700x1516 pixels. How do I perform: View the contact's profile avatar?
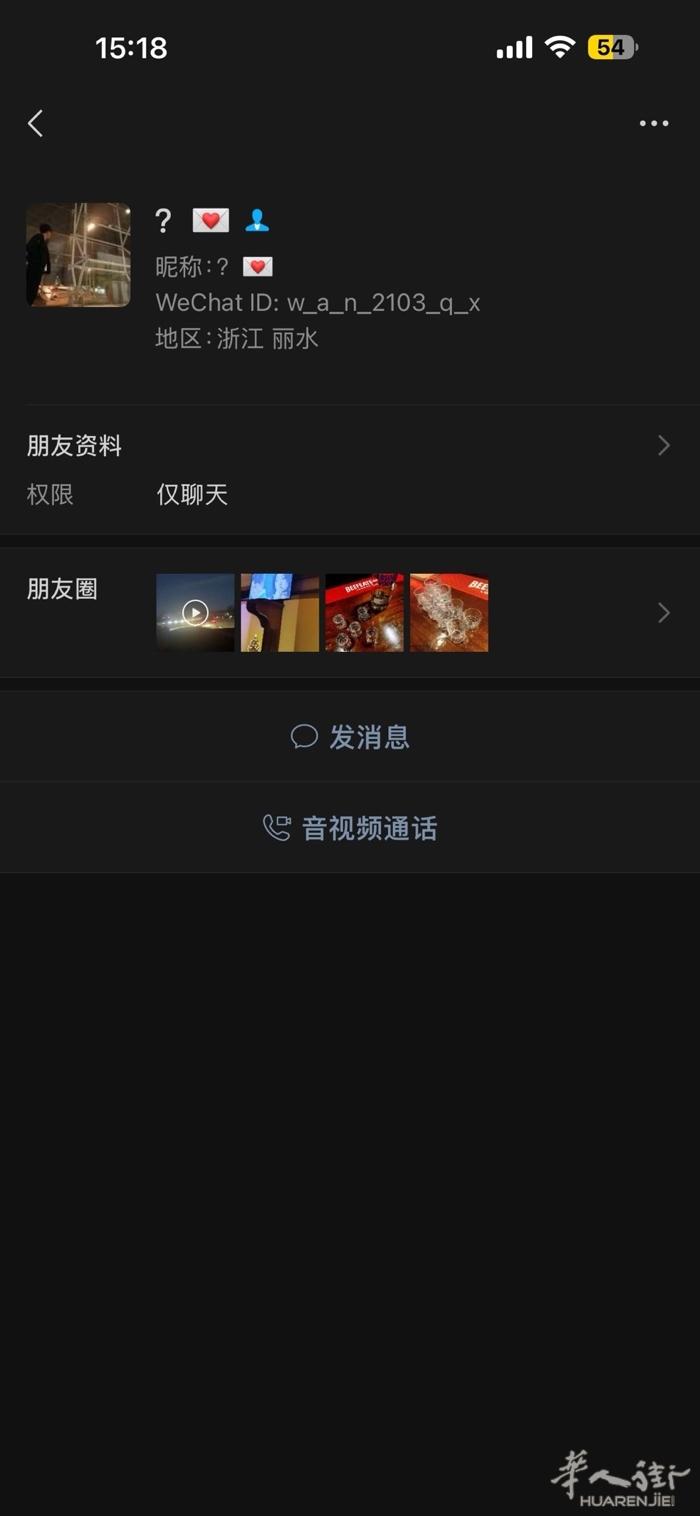pos(78,255)
